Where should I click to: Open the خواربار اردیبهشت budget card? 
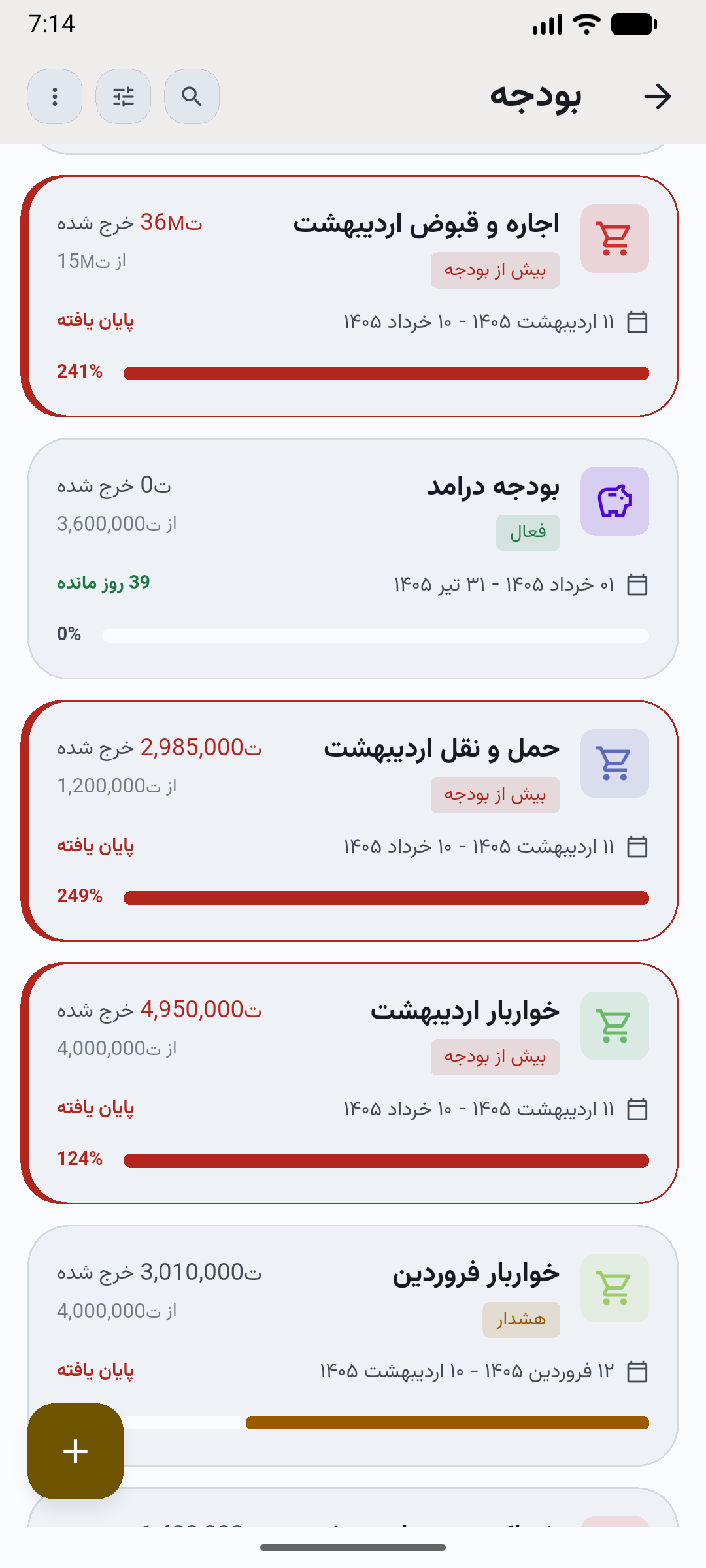(x=350, y=1083)
